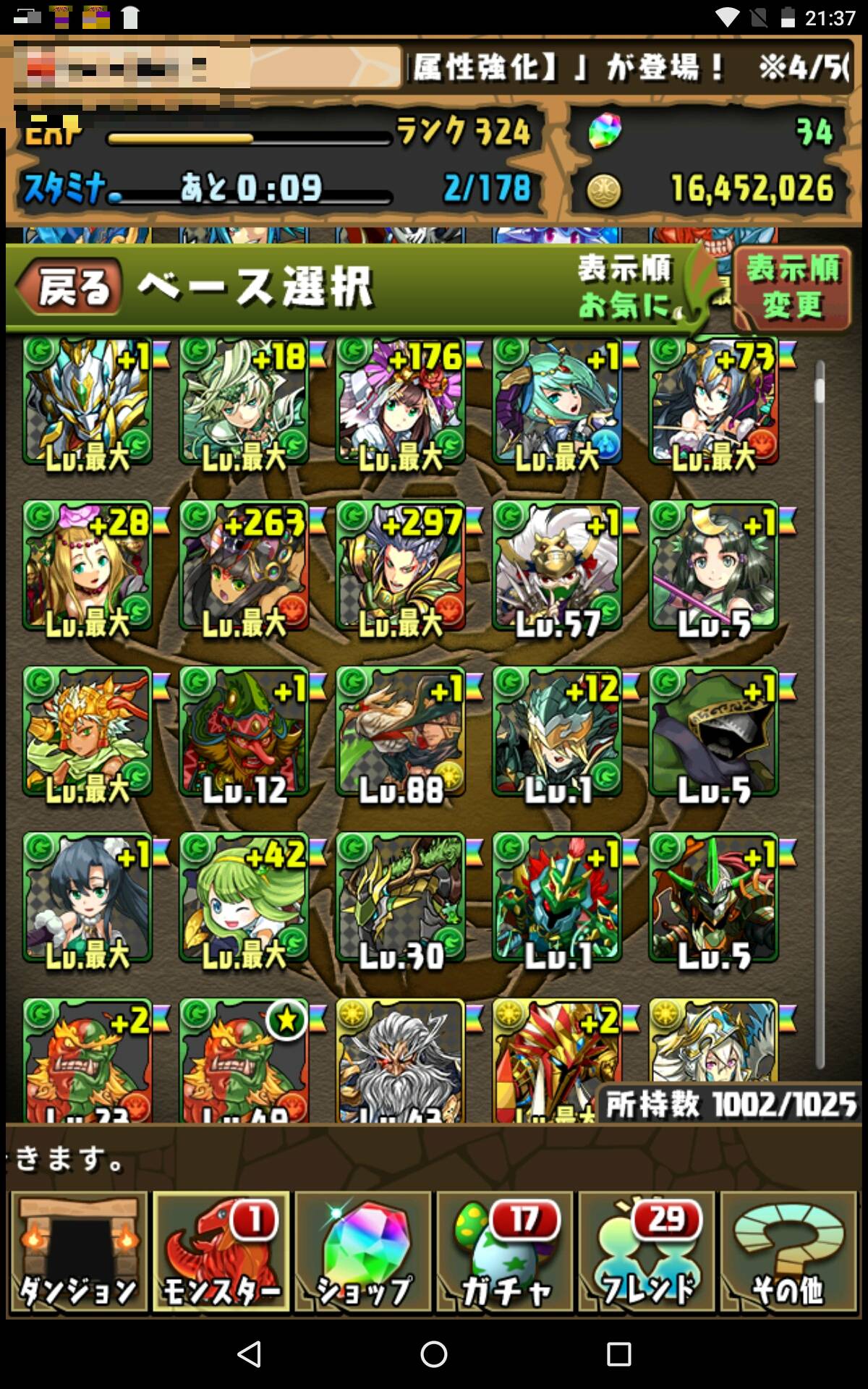Open the 表示順変更 sort order button
The image size is (868, 1389).
(792, 287)
